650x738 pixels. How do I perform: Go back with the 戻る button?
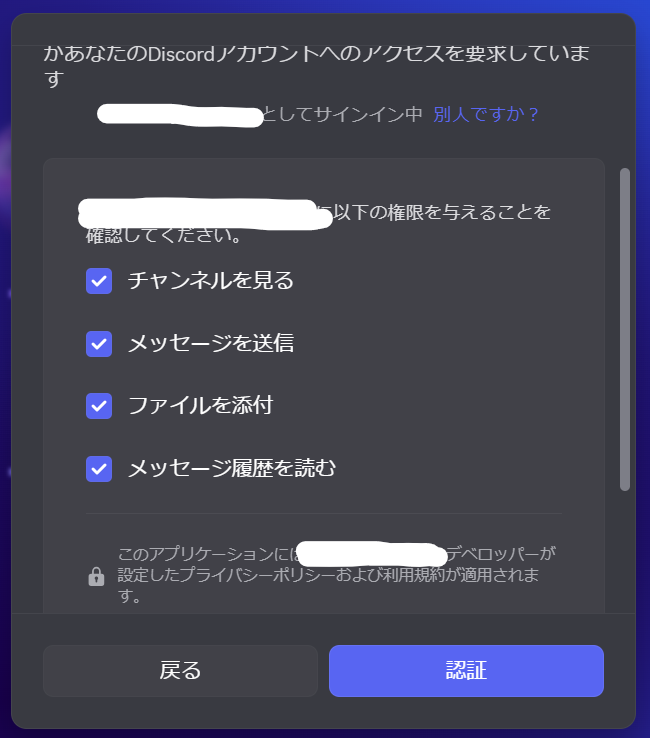pyautogui.click(x=180, y=671)
